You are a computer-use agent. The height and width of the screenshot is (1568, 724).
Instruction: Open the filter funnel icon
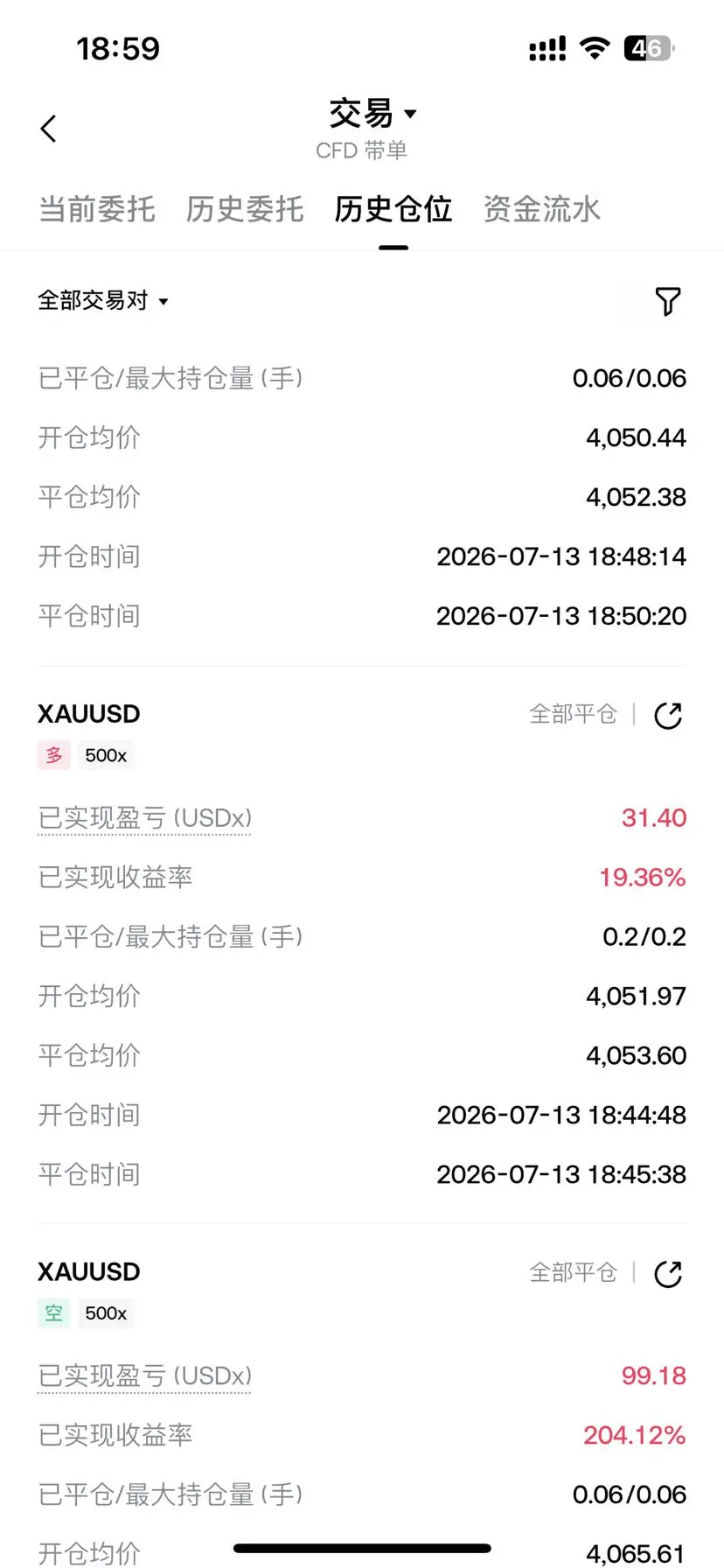tap(668, 301)
